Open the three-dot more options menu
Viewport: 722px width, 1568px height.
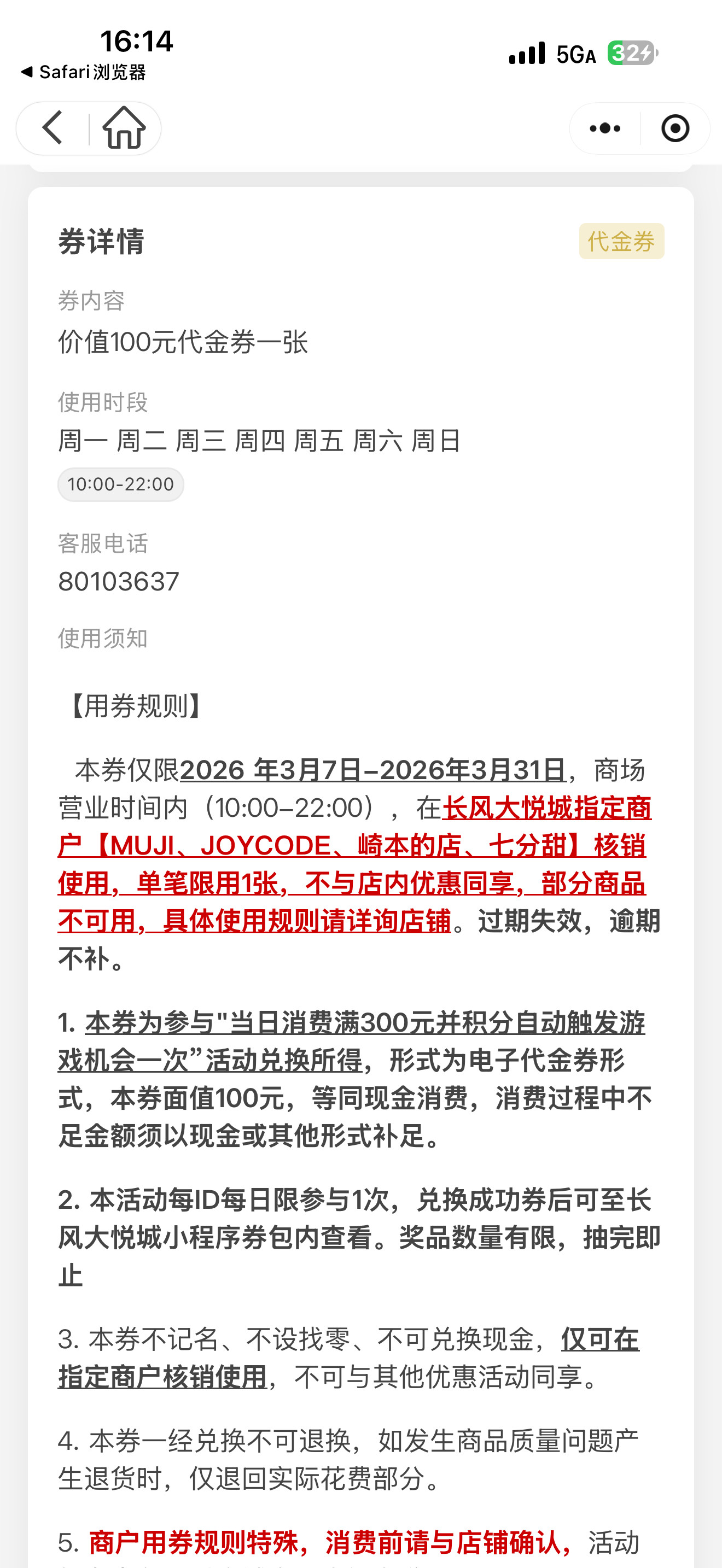click(x=605, y=128)
